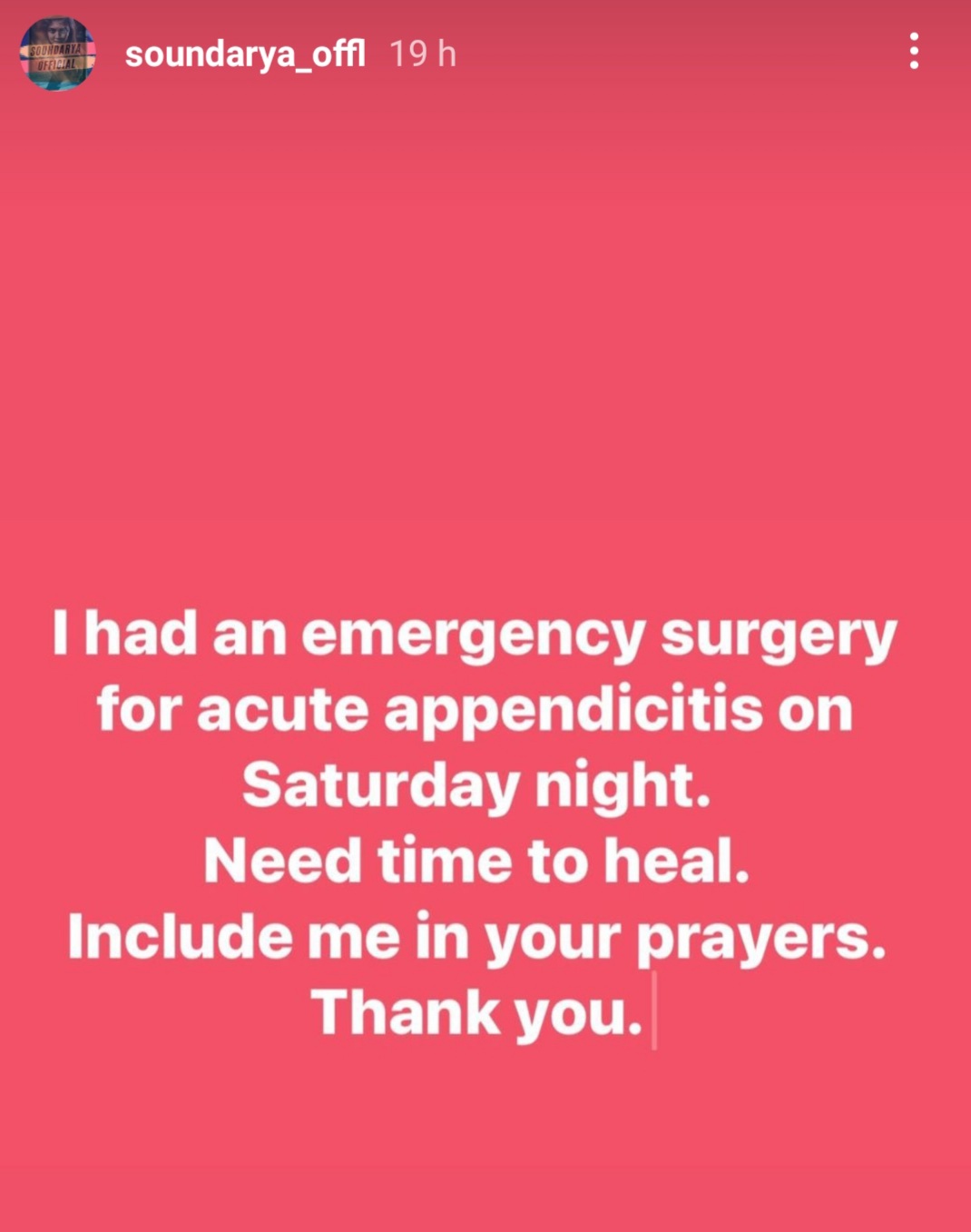Open soundarya_offl's profile picture

pyautogui.click(x=57, y=54)
